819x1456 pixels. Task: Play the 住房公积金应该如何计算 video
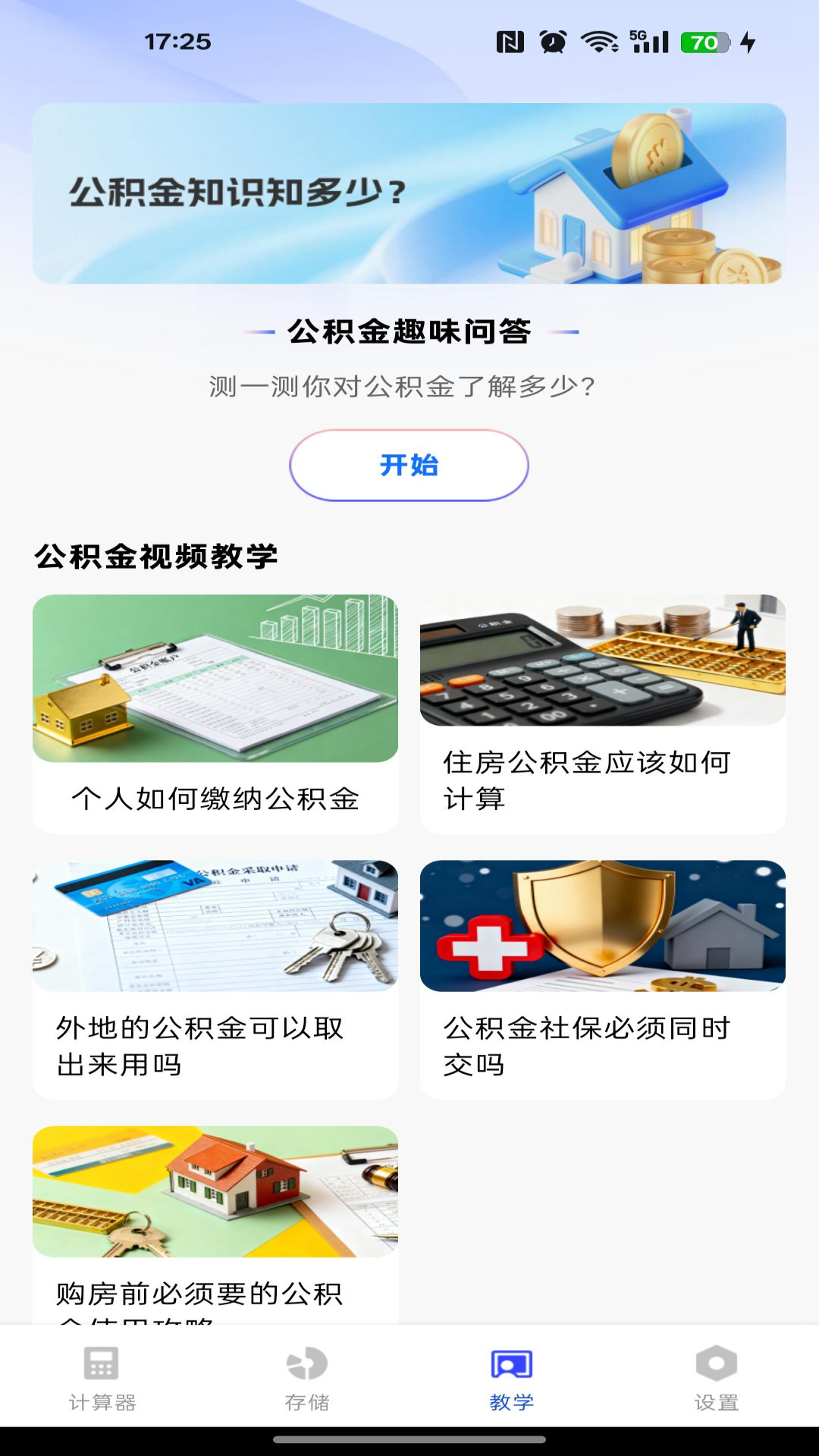click(x=602, y=713)
